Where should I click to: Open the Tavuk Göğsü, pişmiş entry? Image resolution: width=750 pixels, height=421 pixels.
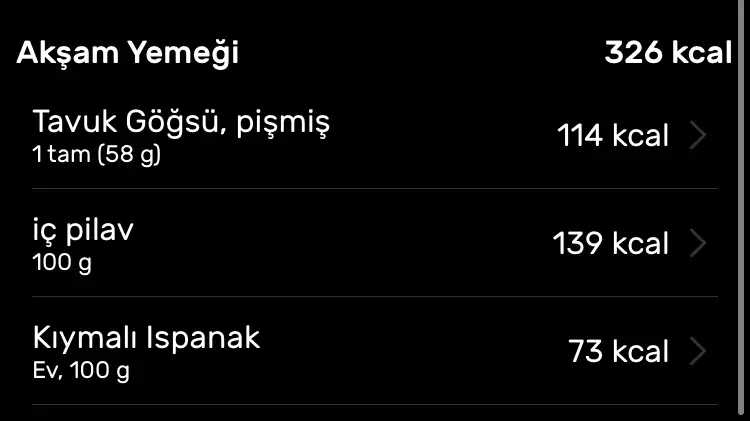pos(370,135)
